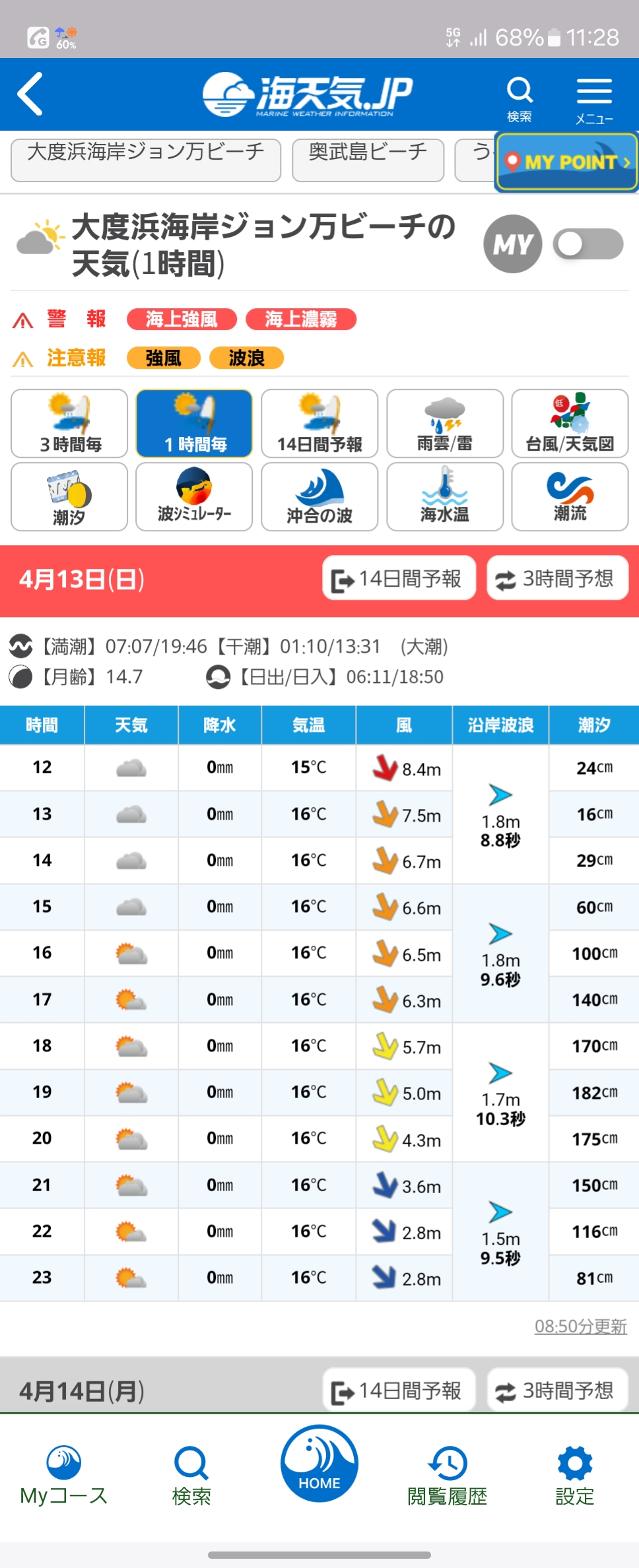
Task: Open 14日間予報 icon tile
Action: coord(319,423)
